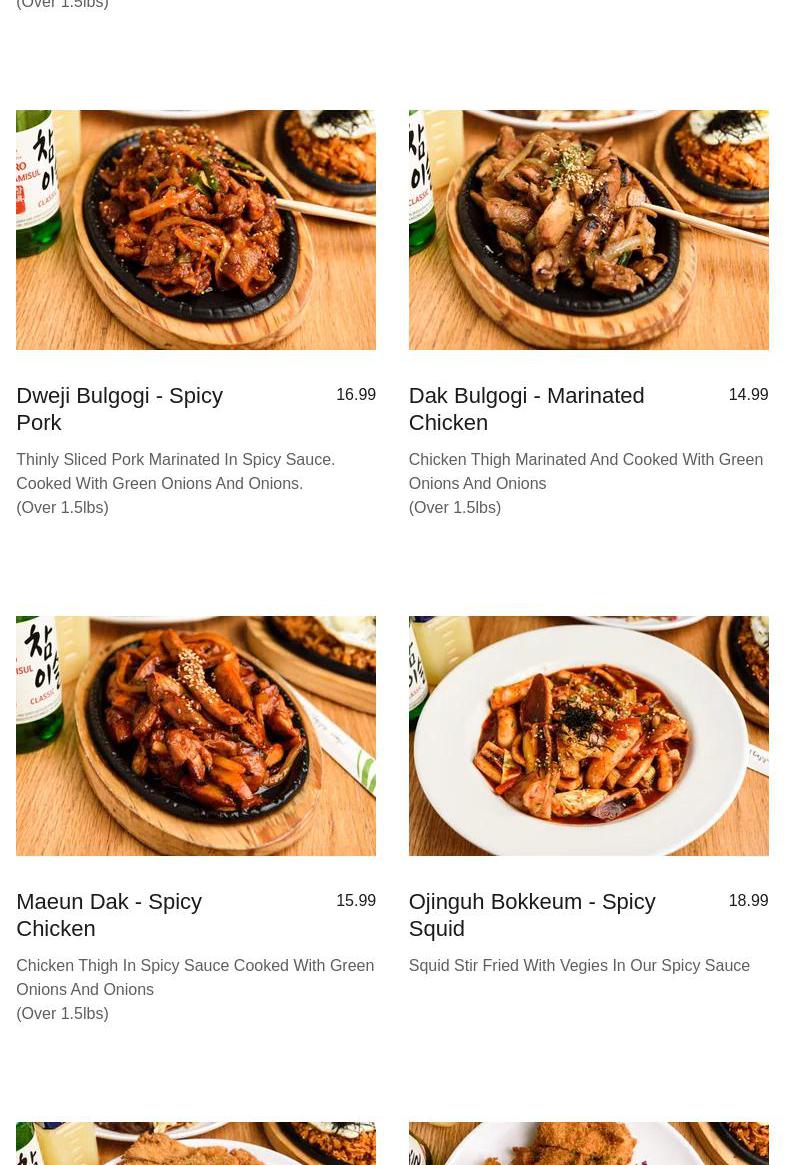This screenshot has height=1165, width=785.
Task: Choose the Ojinguh Bokkeum - Spicy Squid dish
Action: [x=532, y=914]
